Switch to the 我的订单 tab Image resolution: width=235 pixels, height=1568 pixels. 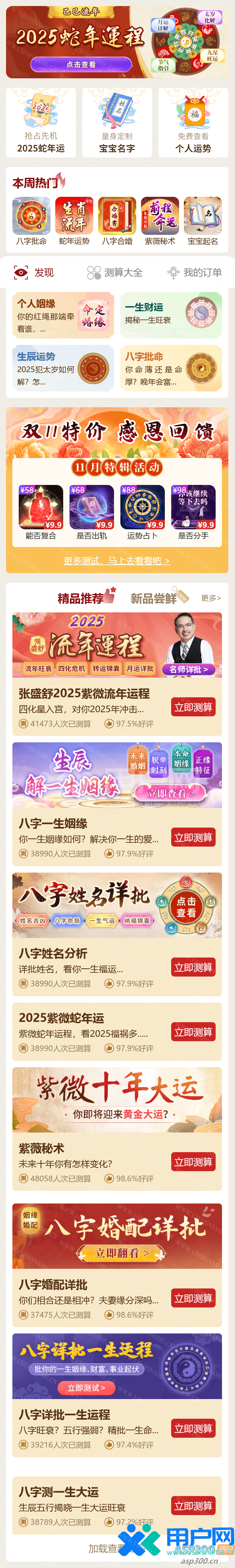click(x=195, y=272)
